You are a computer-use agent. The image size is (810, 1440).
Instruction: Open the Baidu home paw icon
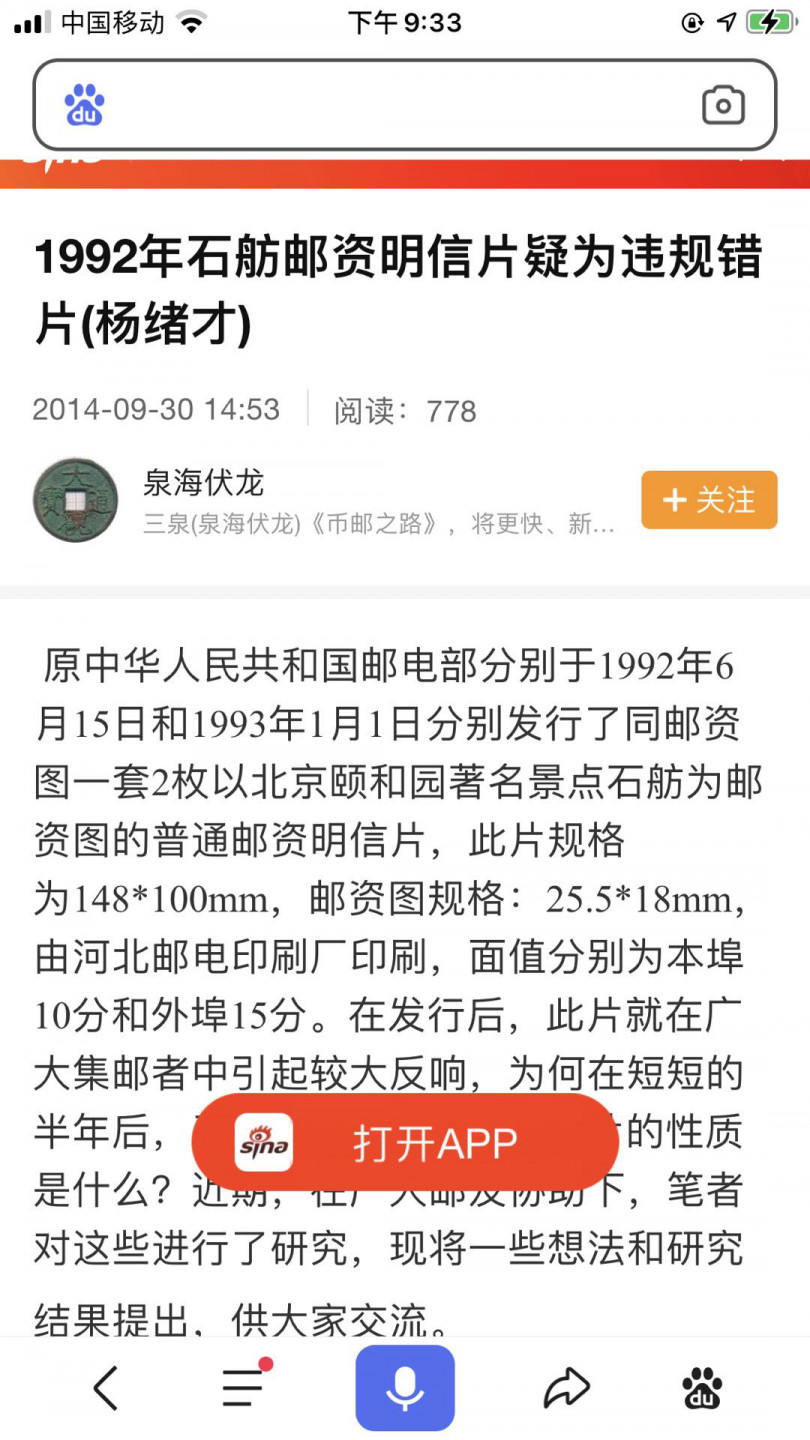(x=702, y=1388)
